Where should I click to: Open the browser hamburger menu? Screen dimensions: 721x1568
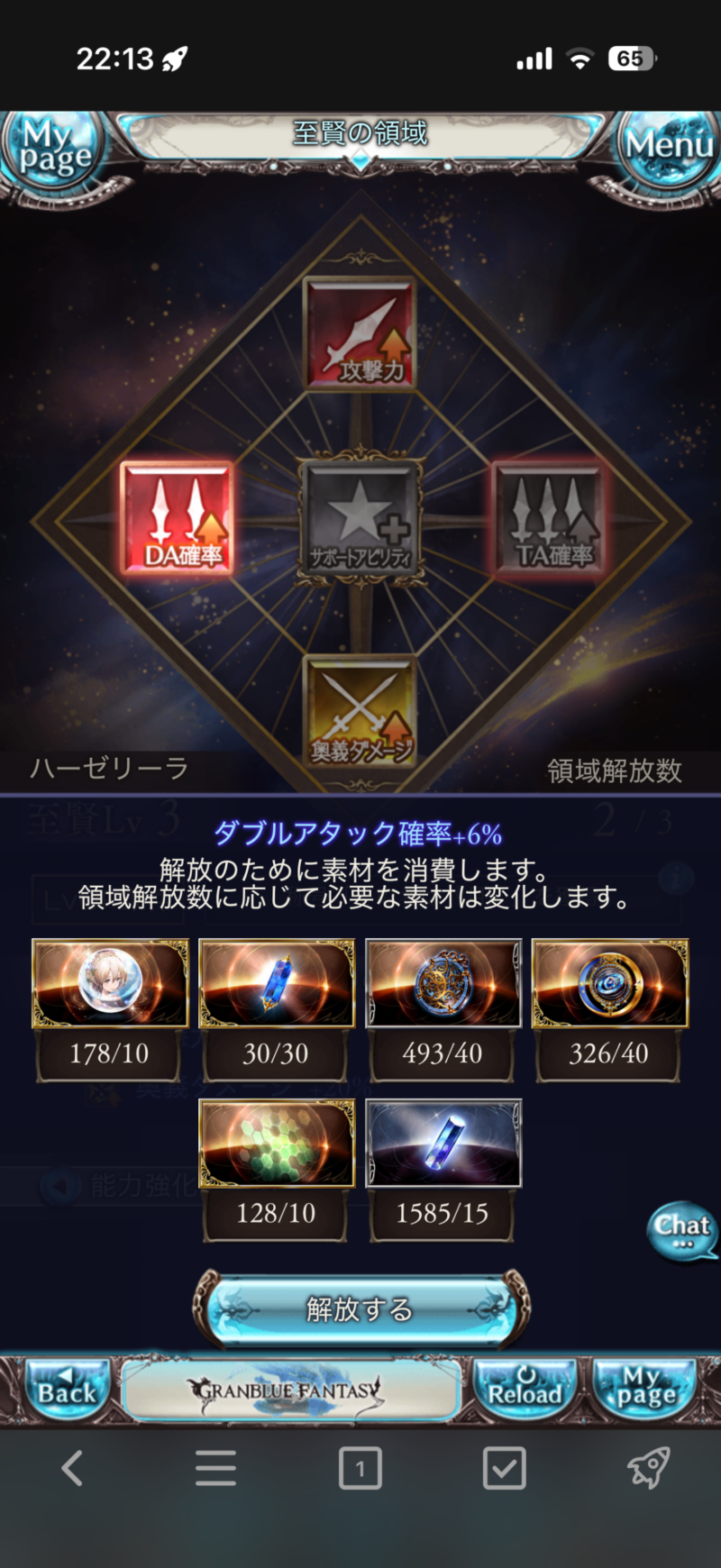click(215, 1468)
